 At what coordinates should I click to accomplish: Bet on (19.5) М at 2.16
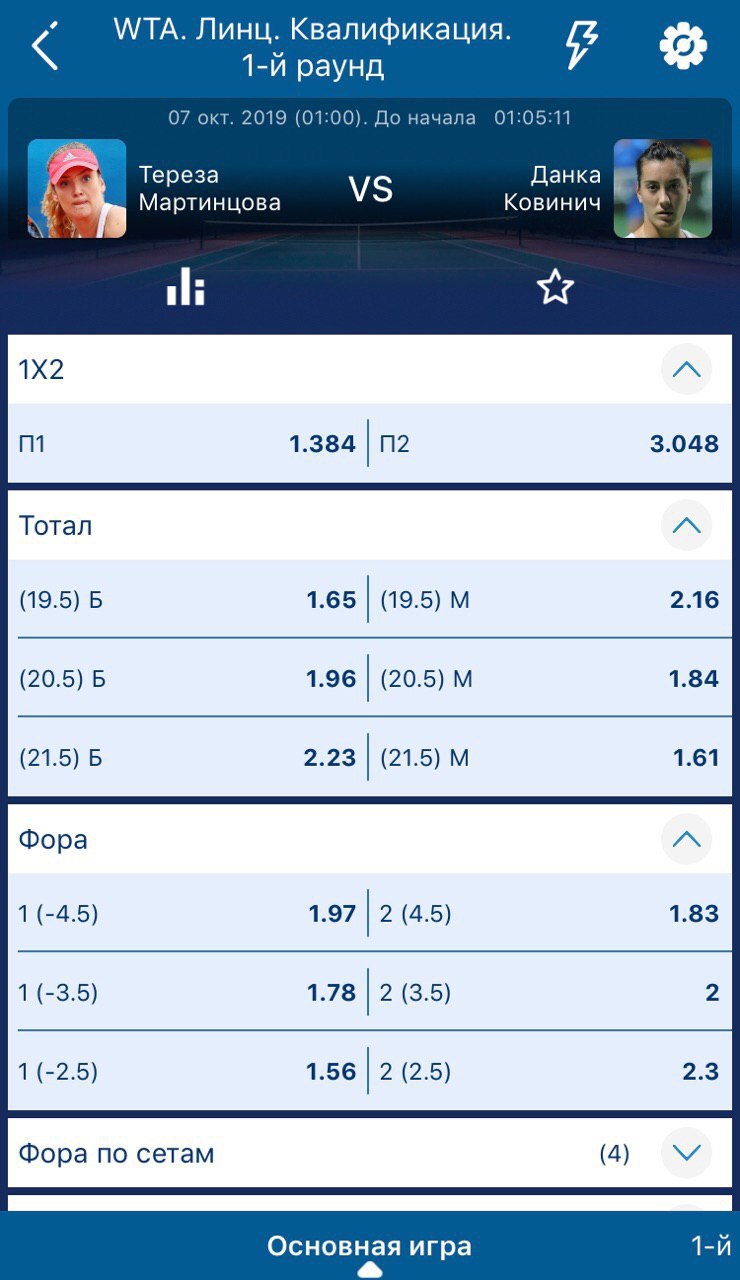click(x=550, y=600)
